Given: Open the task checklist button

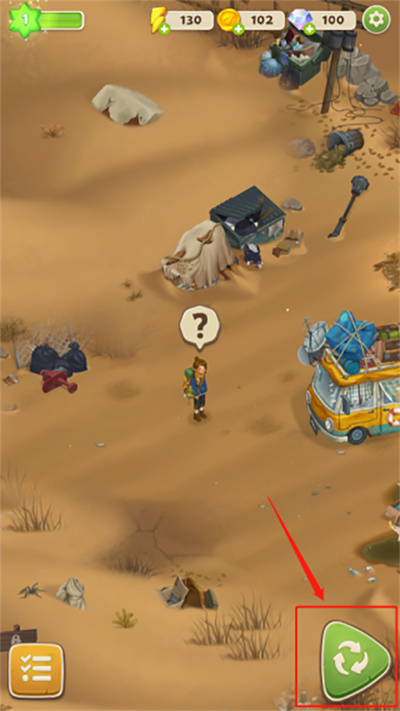Looking at the screenshot, I should pyautogui.click(x=36, y=671).
